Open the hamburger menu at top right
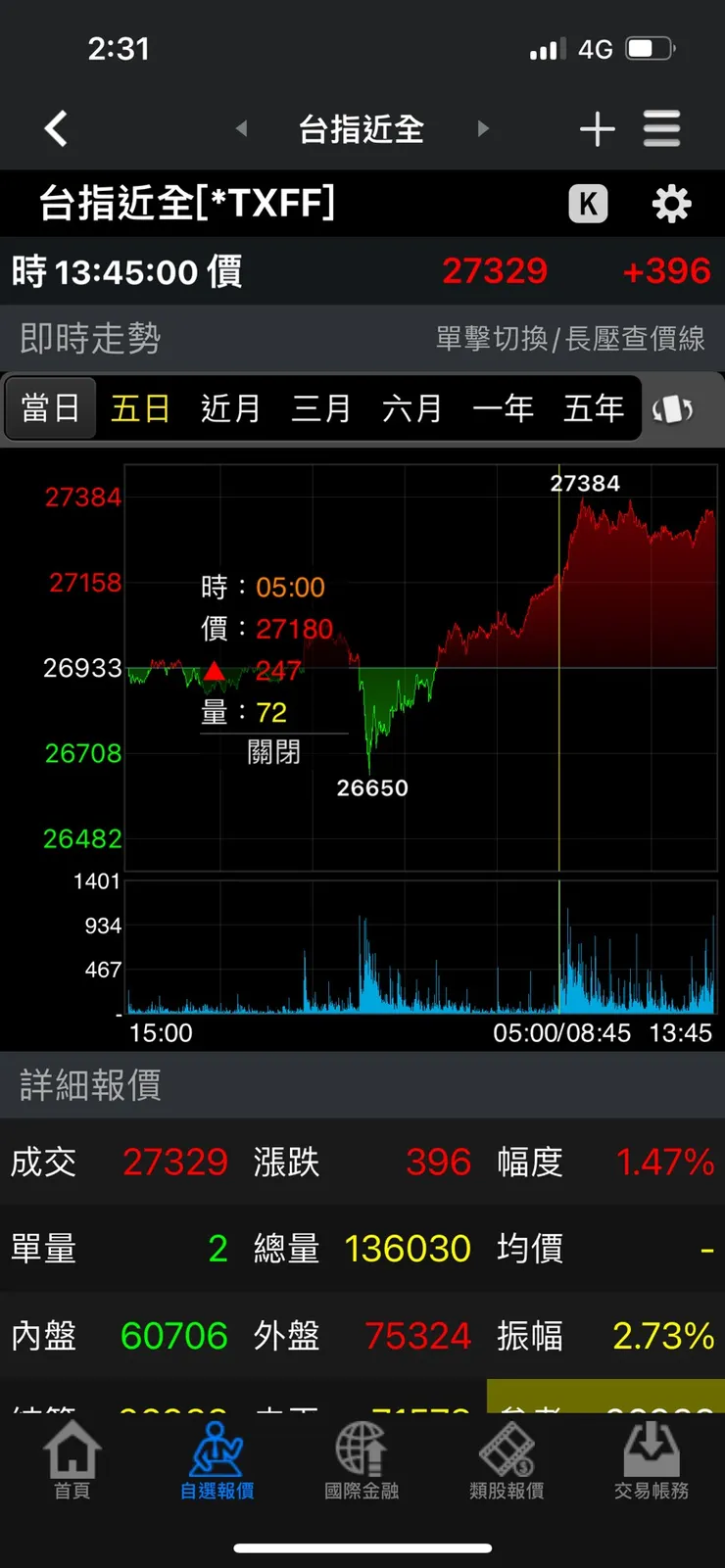The width and height of the screenshot is (725, 1568). tap(660, 128)
